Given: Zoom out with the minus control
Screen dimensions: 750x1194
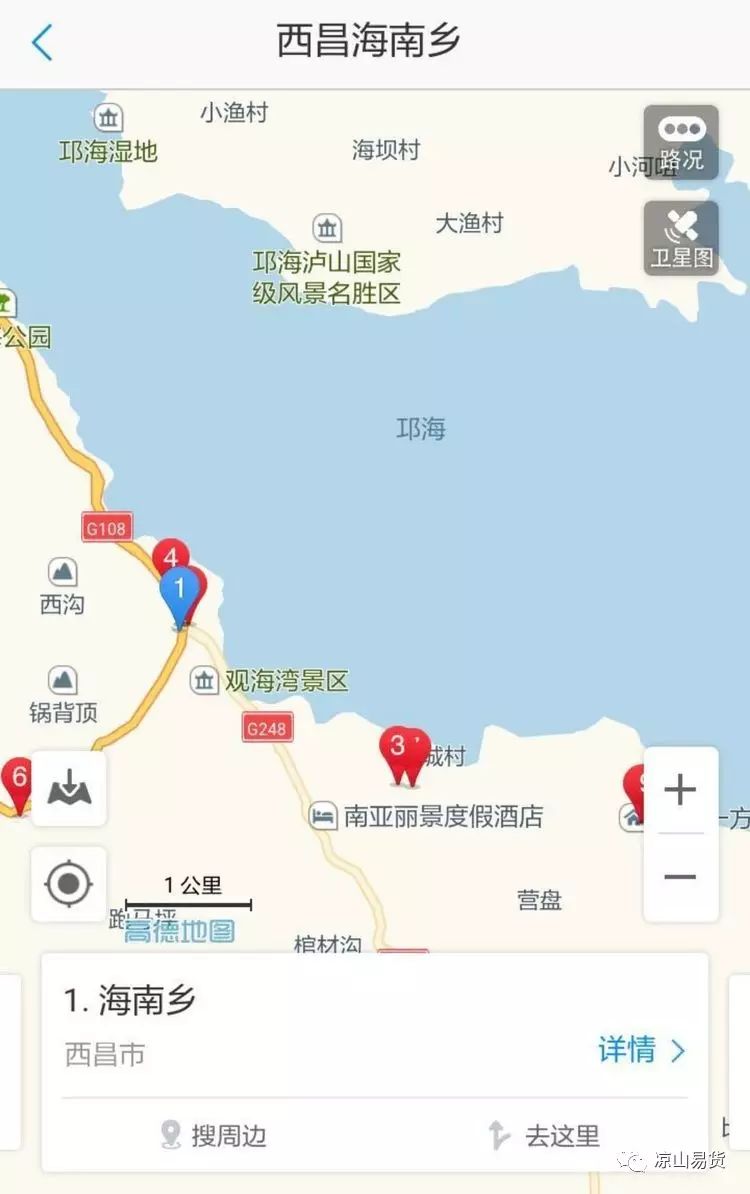Looking at the screenshot, I should click(x=680, y=875).
